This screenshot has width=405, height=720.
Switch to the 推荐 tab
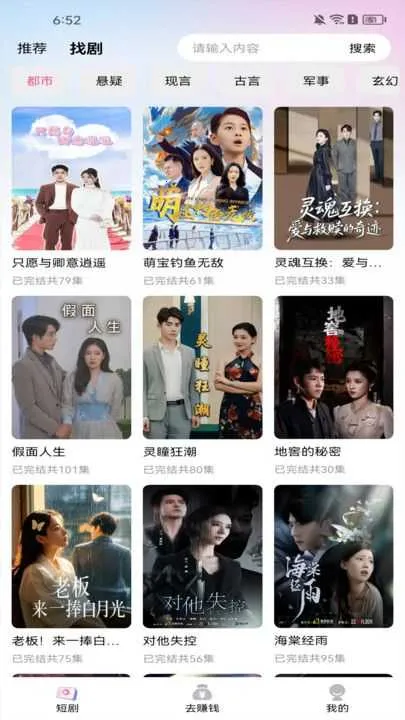(x=32, y=48)
